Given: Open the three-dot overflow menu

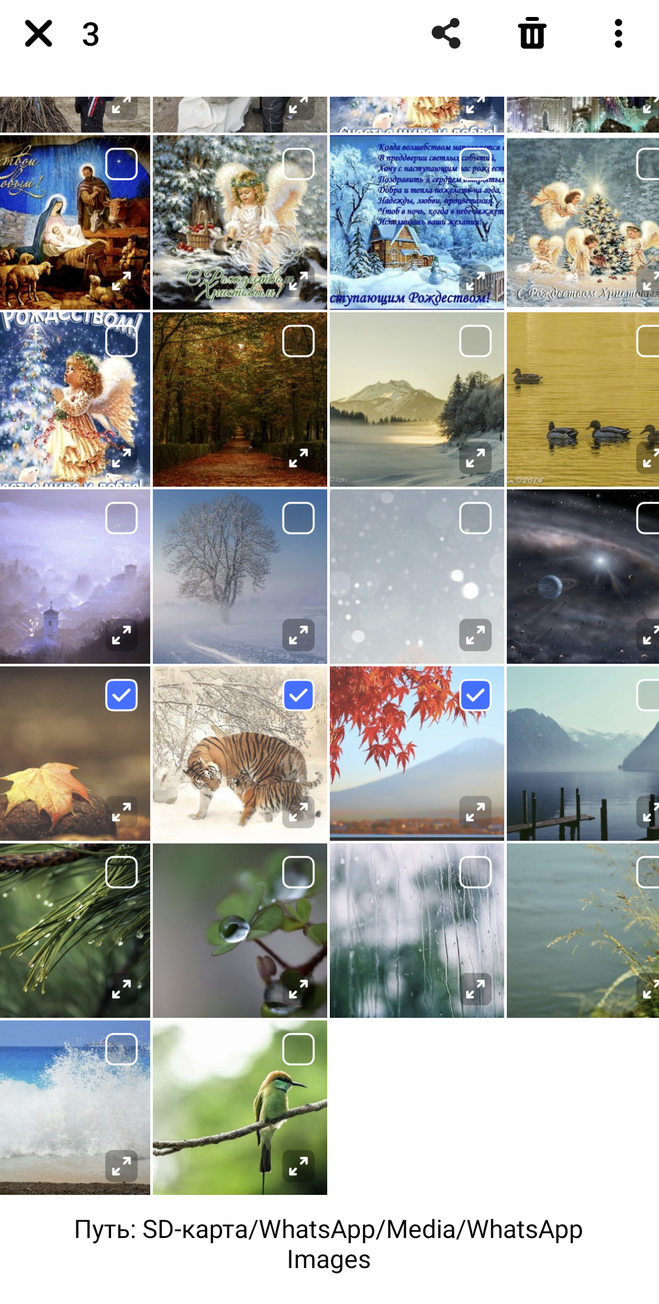Looking at the screenshot, I should coord(618,34).
